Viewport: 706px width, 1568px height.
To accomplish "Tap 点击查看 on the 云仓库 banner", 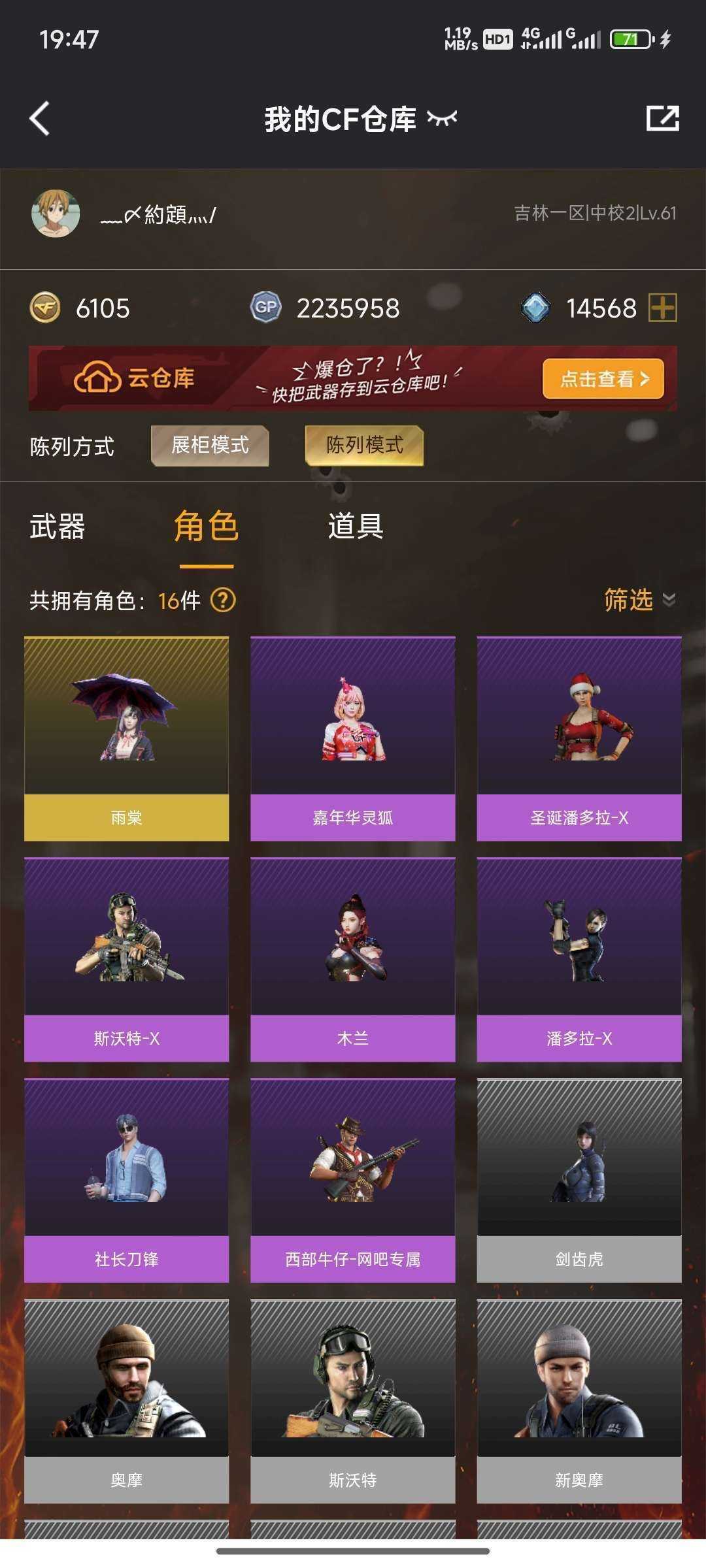I will coord(603,378).
